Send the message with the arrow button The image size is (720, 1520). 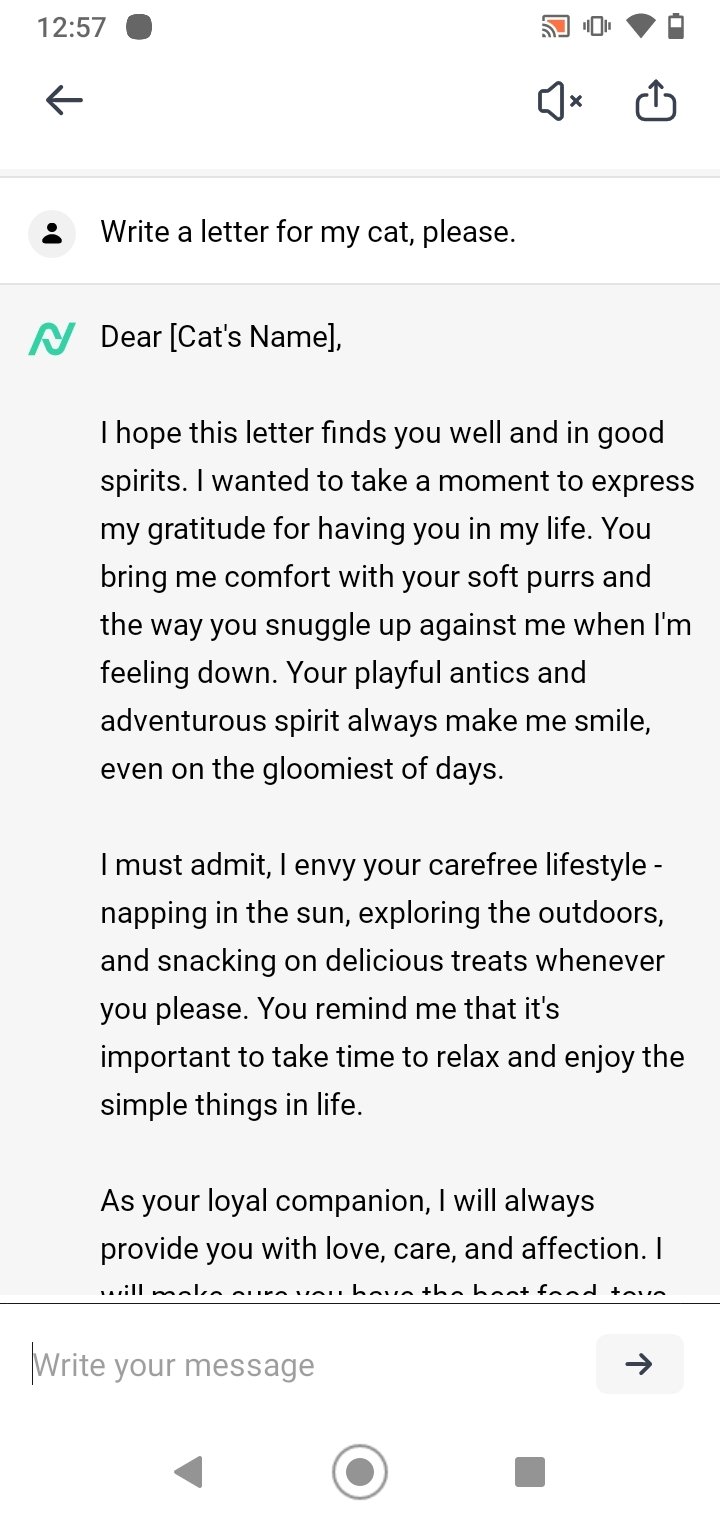click(640, 1364)
